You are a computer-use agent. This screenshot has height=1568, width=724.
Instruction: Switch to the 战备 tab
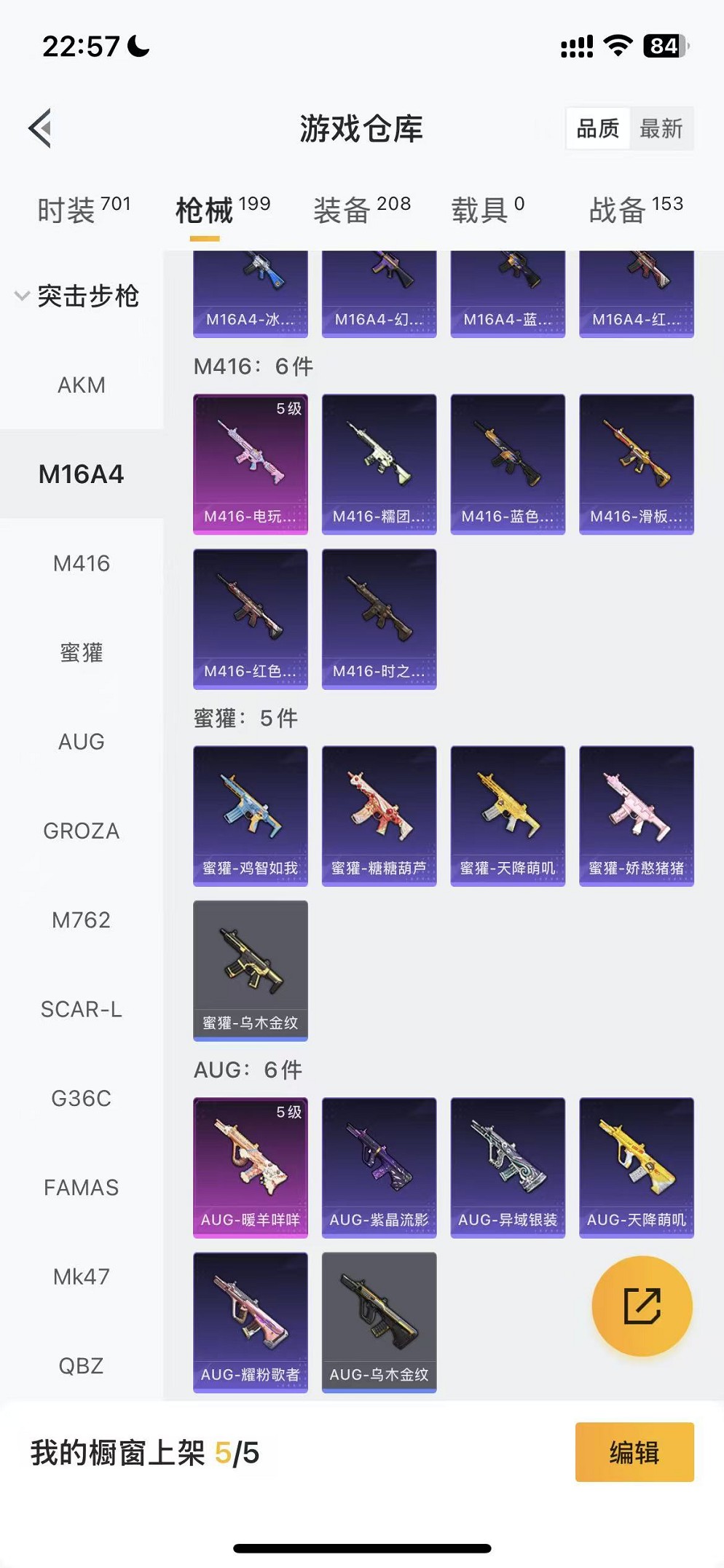pyautogui.click(x=635, y=210)
